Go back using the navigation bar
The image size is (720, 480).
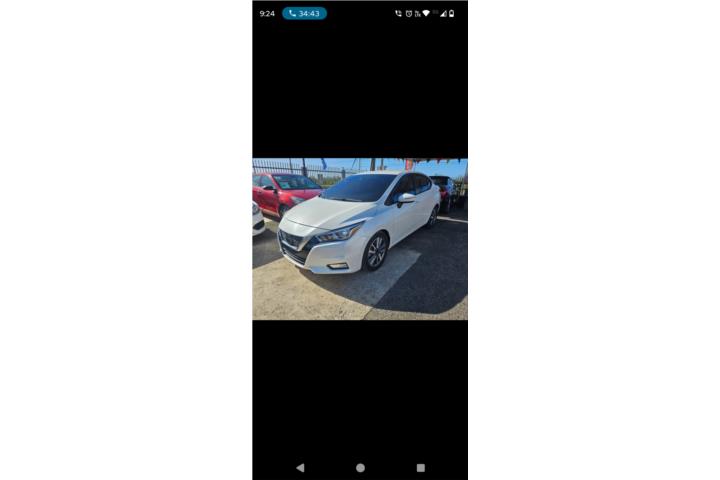click(x=300, y=467)
